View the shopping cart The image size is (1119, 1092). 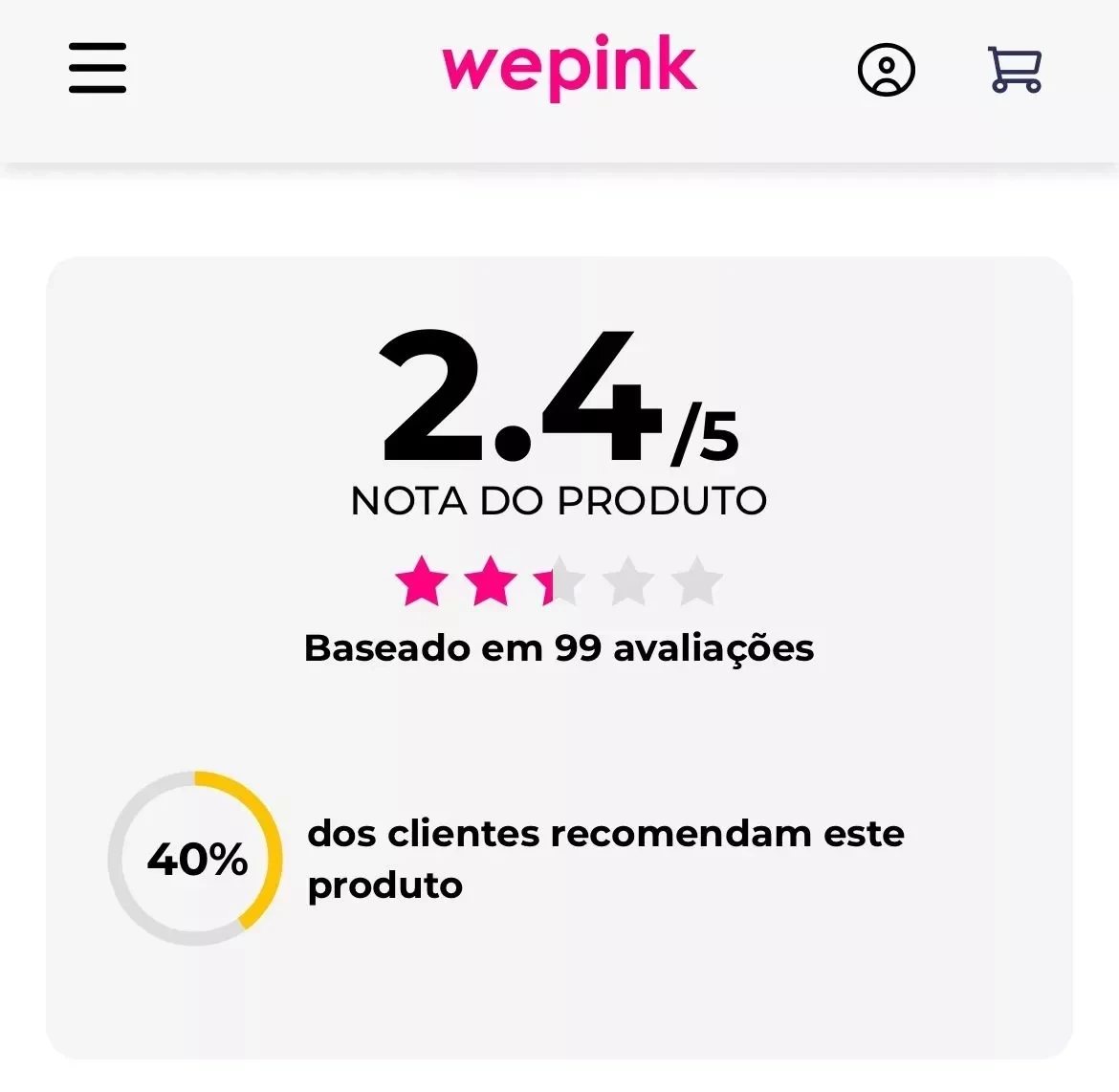[1014, 70]
